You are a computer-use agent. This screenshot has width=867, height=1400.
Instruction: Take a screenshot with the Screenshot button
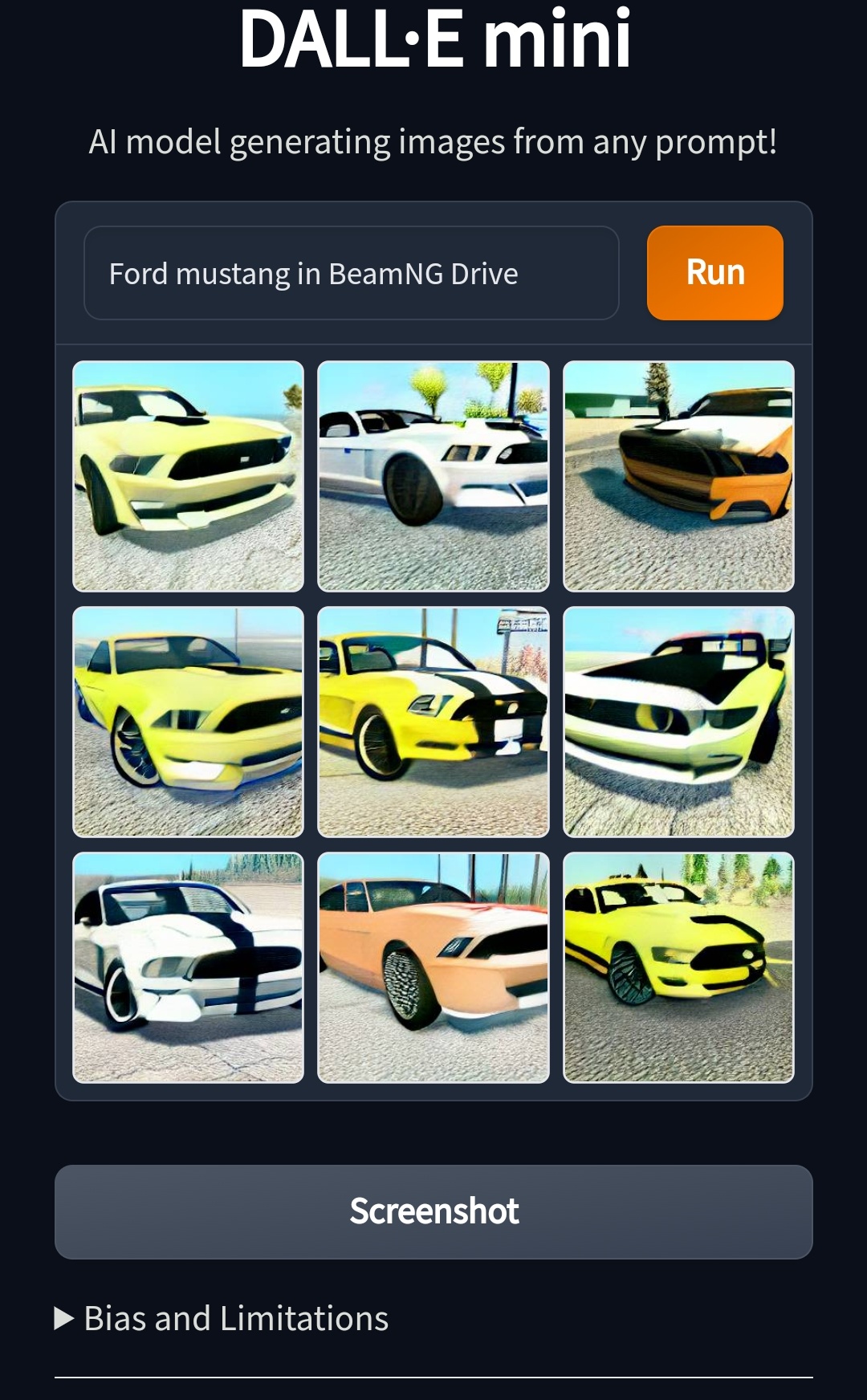pos(433,1211)
